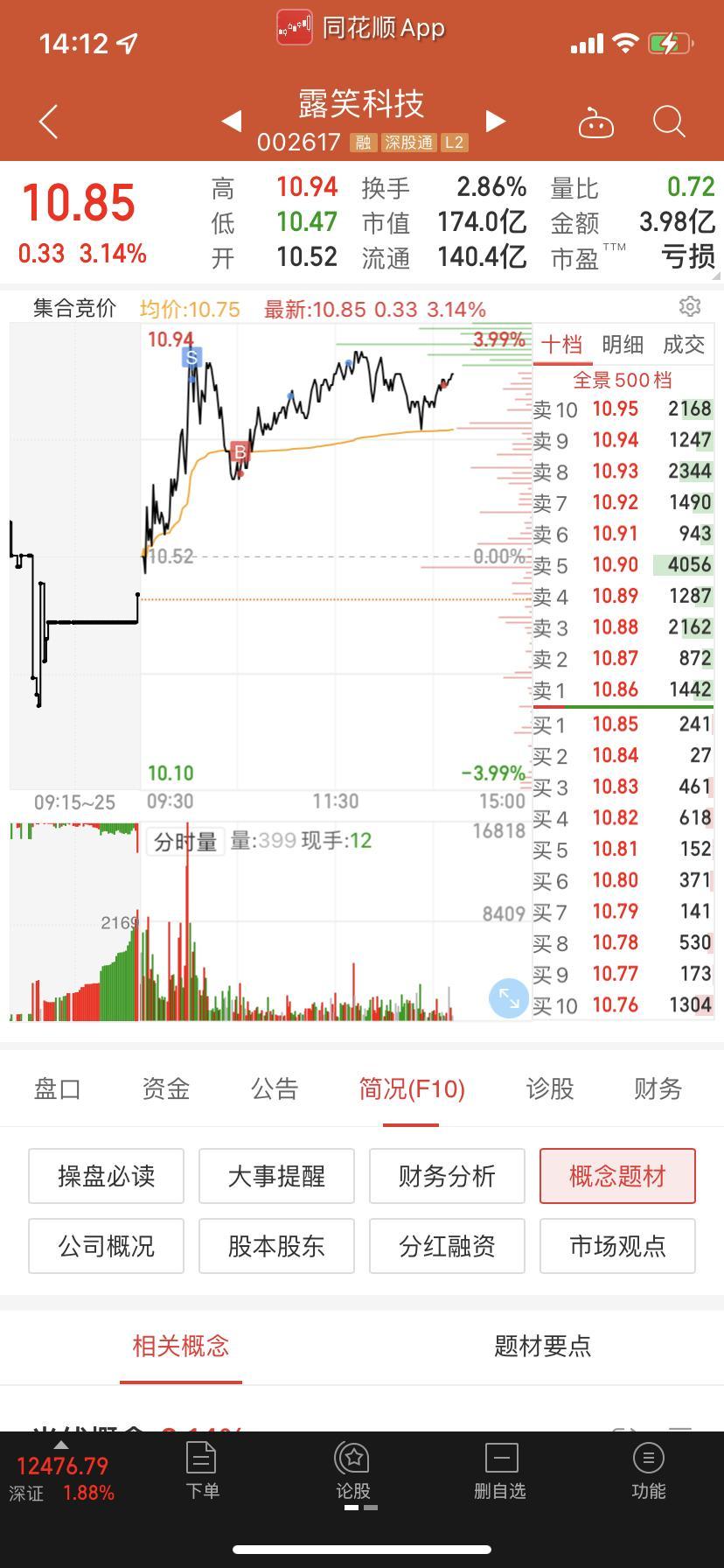Screen dimensions: 724x1568
Task: Open the robot assistant icon
Action: [596, 122]
